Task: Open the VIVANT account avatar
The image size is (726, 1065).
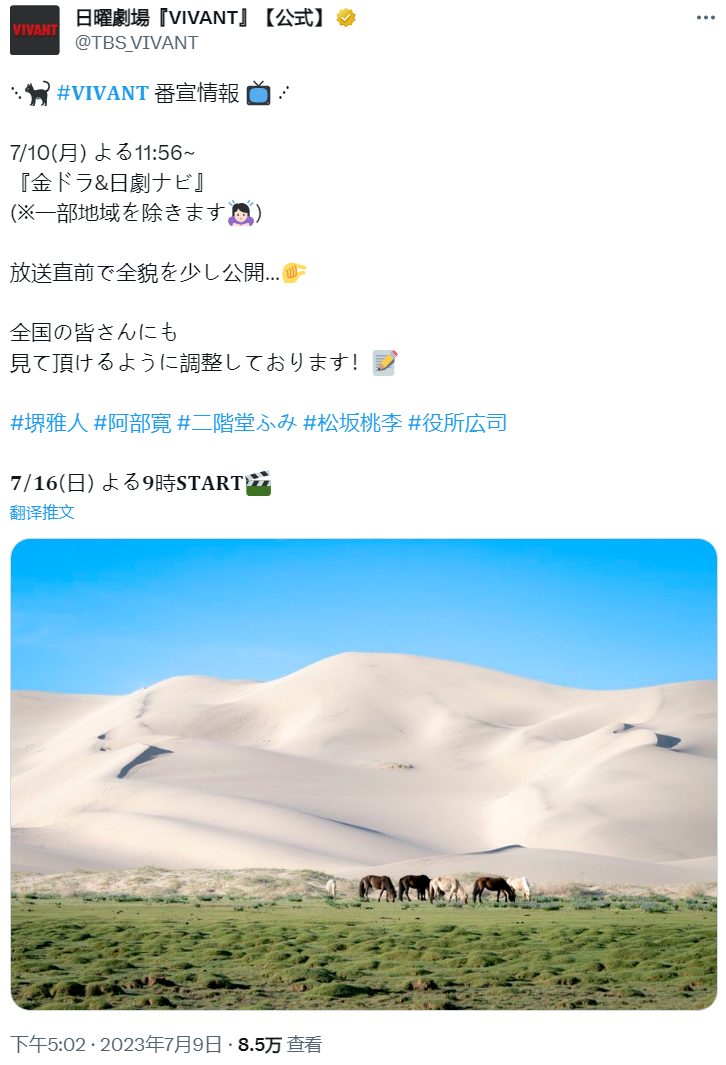Action: tap(34, 30)
